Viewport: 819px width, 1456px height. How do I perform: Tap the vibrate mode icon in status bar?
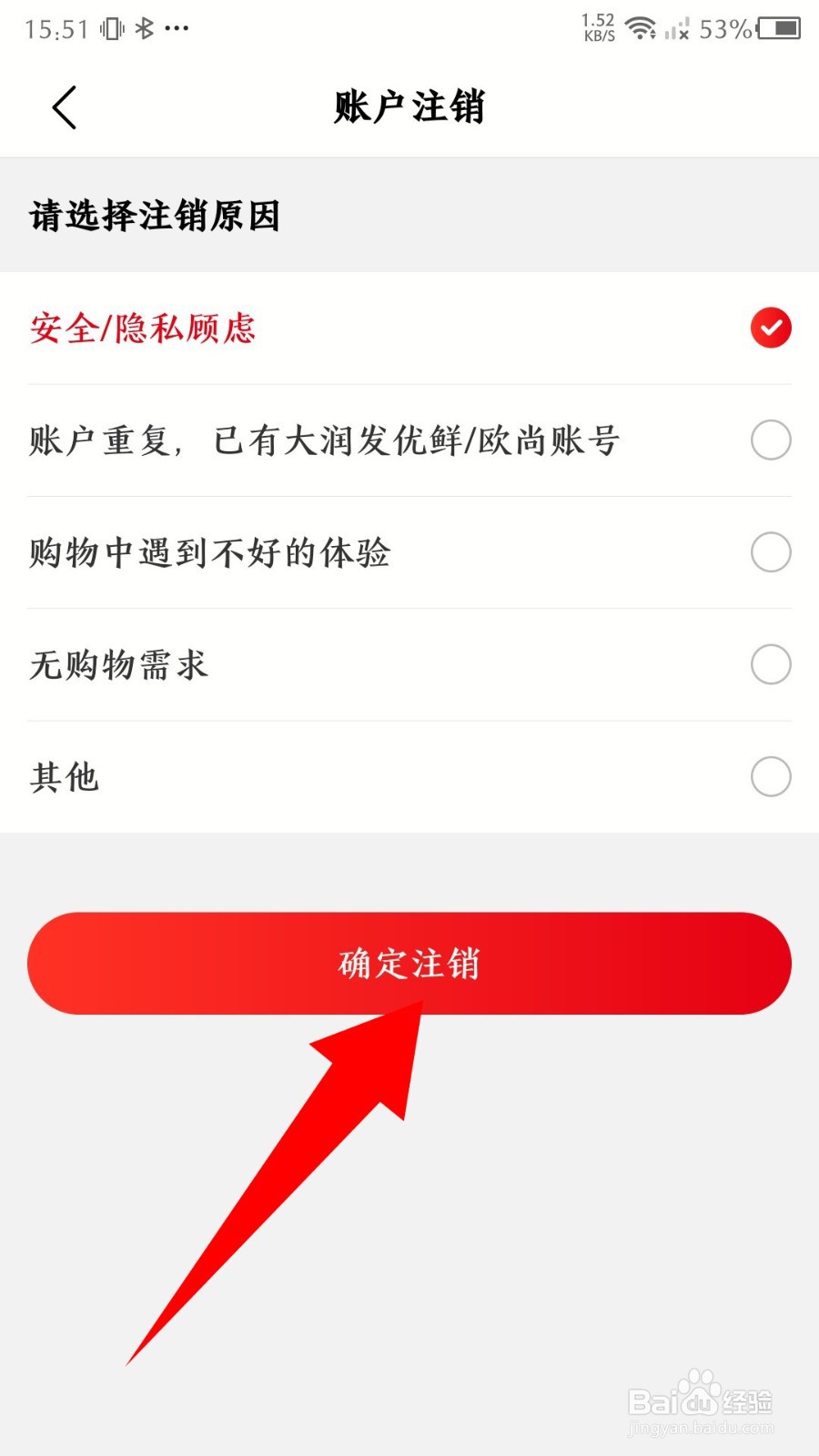pyautogui.click(x=109, y=27)
